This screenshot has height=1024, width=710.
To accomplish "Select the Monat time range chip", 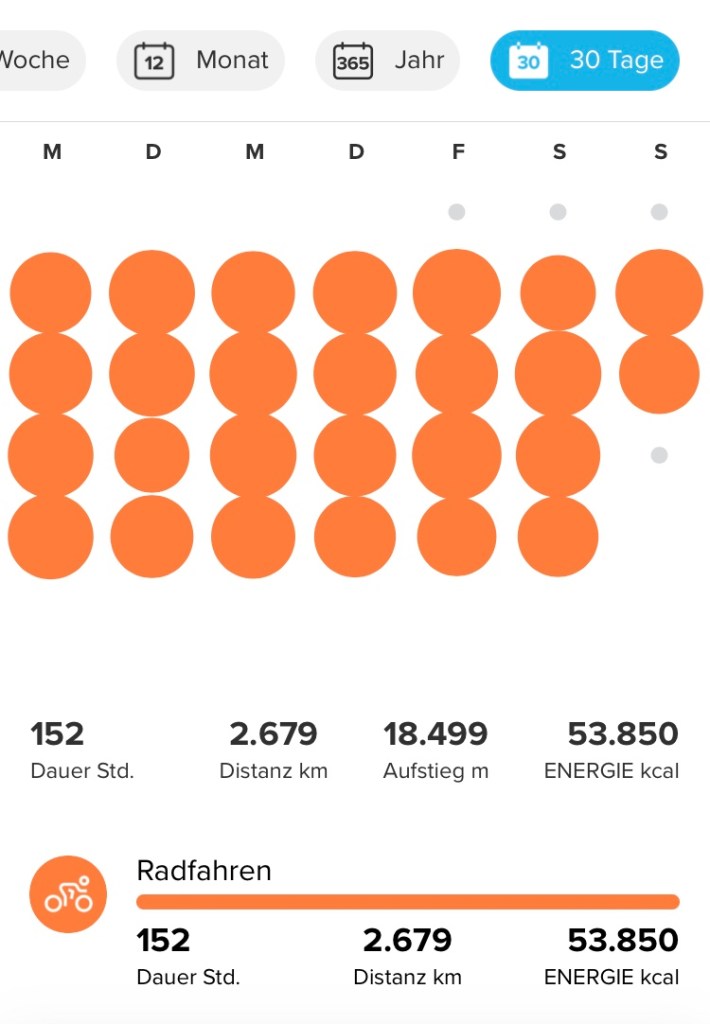I will 200,60.
